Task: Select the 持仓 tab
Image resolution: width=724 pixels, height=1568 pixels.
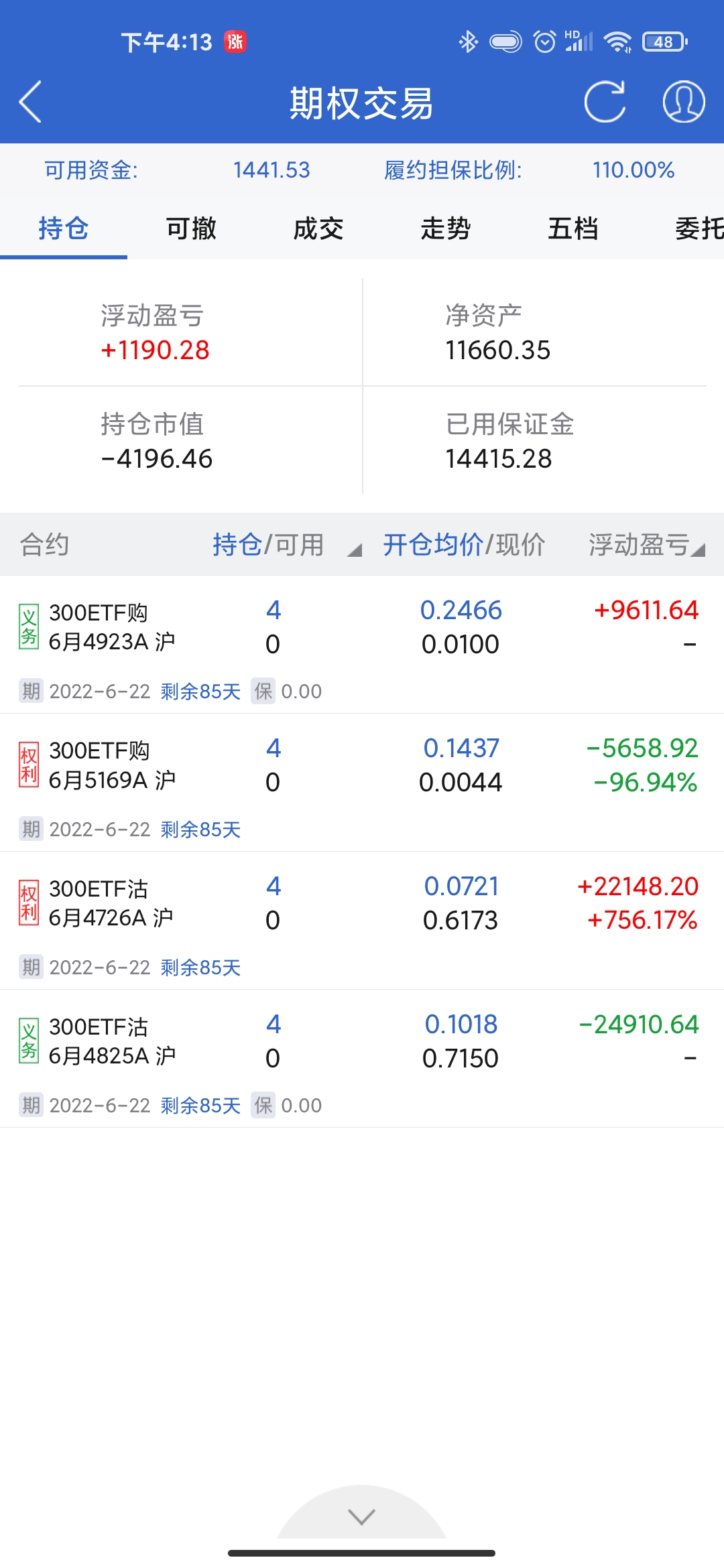Action: point(64,229)
